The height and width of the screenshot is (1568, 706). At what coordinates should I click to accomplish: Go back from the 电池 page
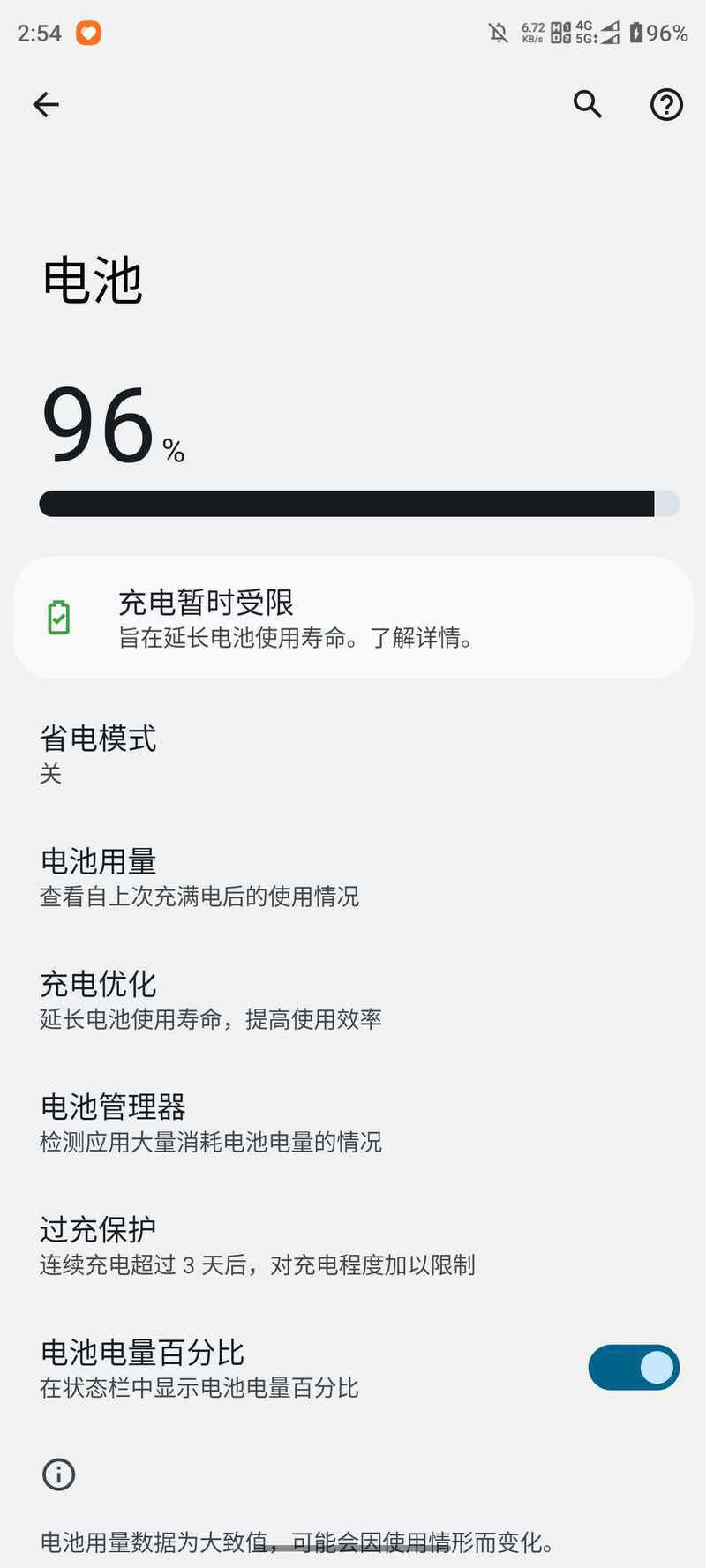[x=46, y=105]
